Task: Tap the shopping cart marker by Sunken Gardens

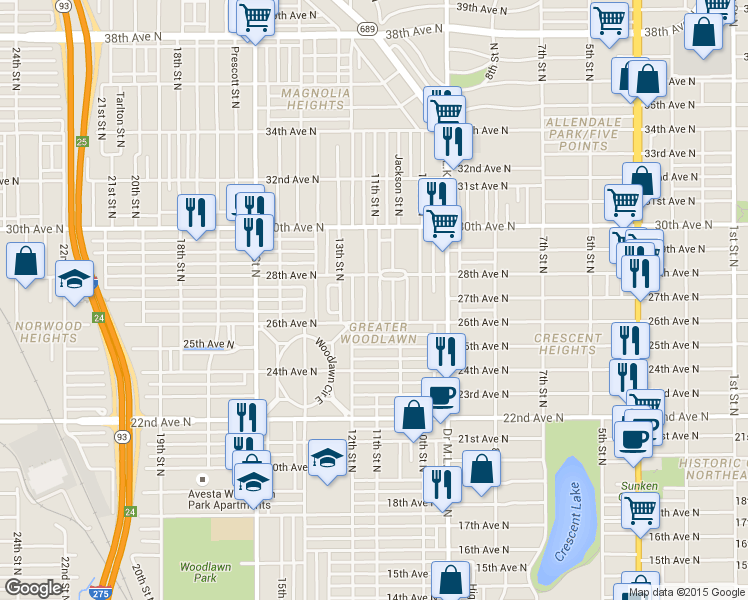Action: 640,510
